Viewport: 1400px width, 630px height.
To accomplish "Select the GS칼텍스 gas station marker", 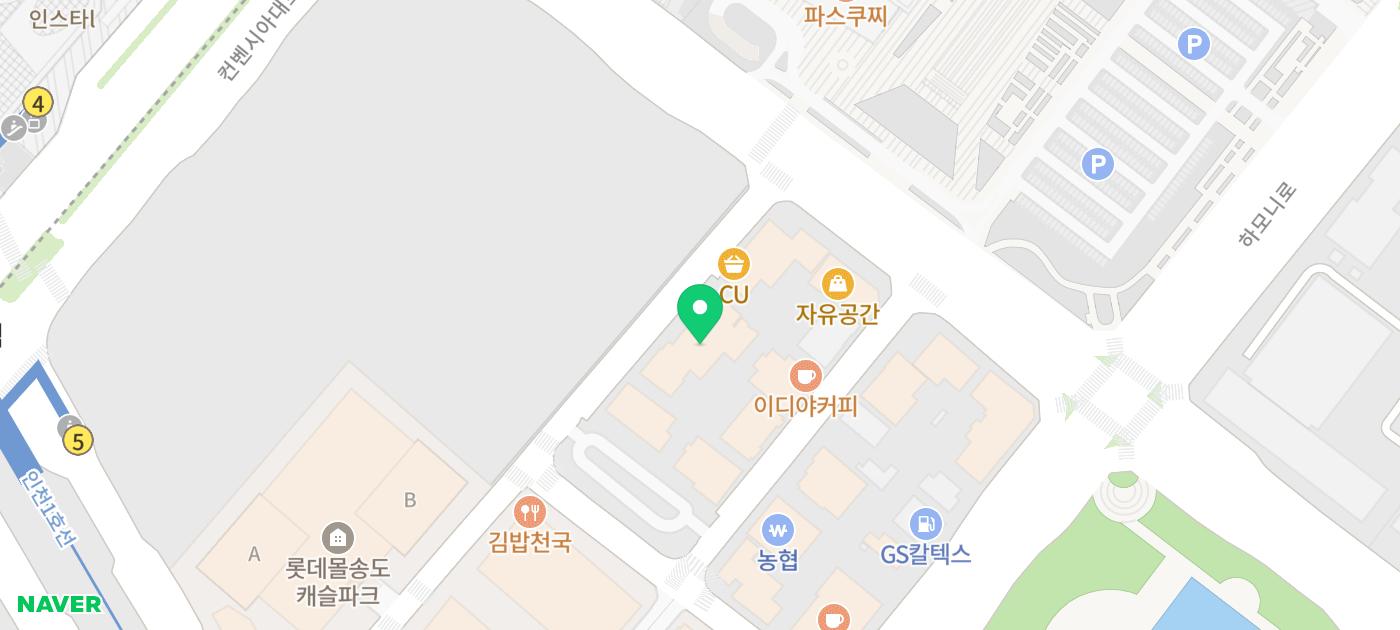I will [x=926, y=523].
